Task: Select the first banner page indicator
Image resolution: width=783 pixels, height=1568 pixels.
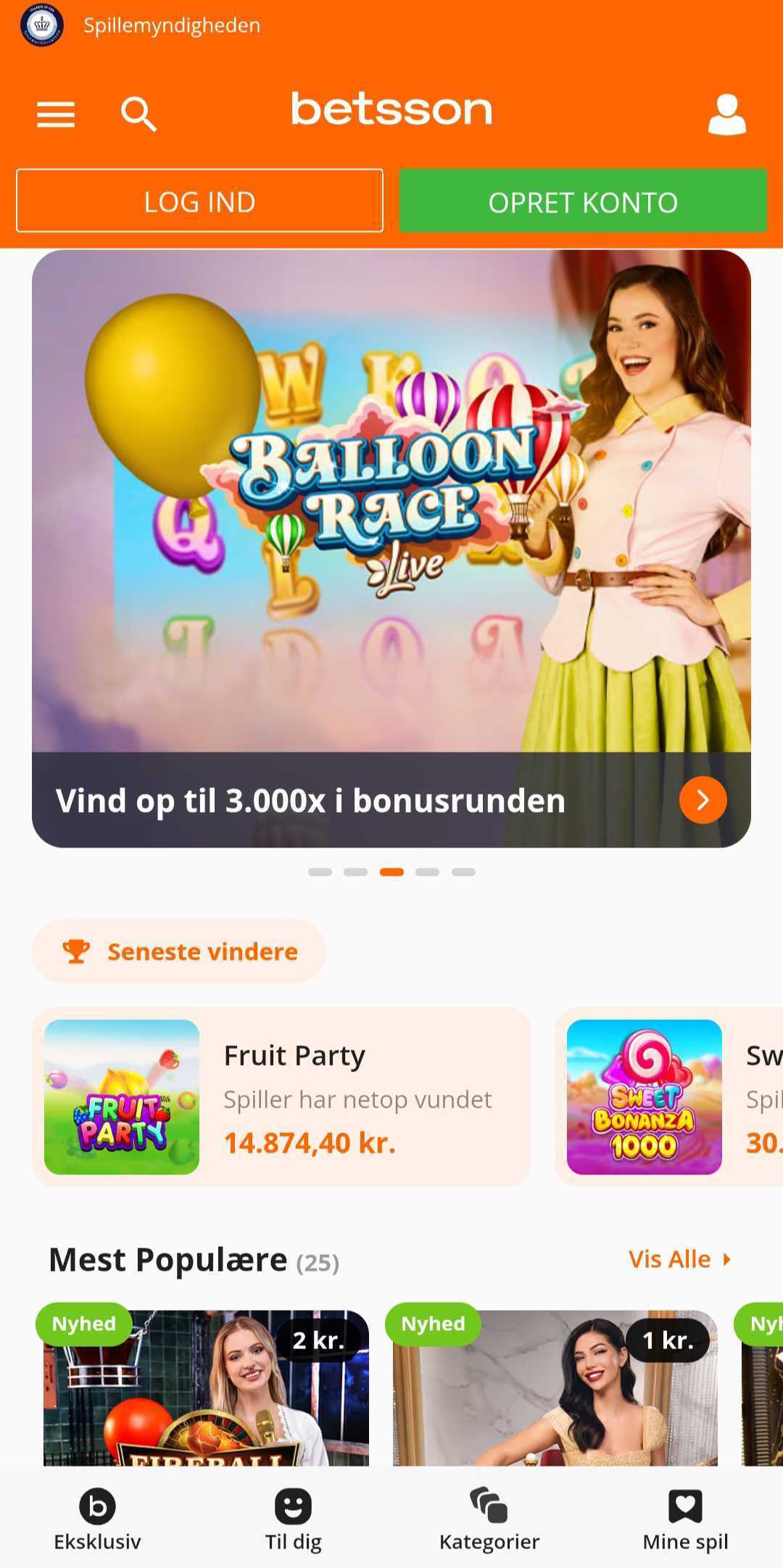Action: click(x=320, y=872)
